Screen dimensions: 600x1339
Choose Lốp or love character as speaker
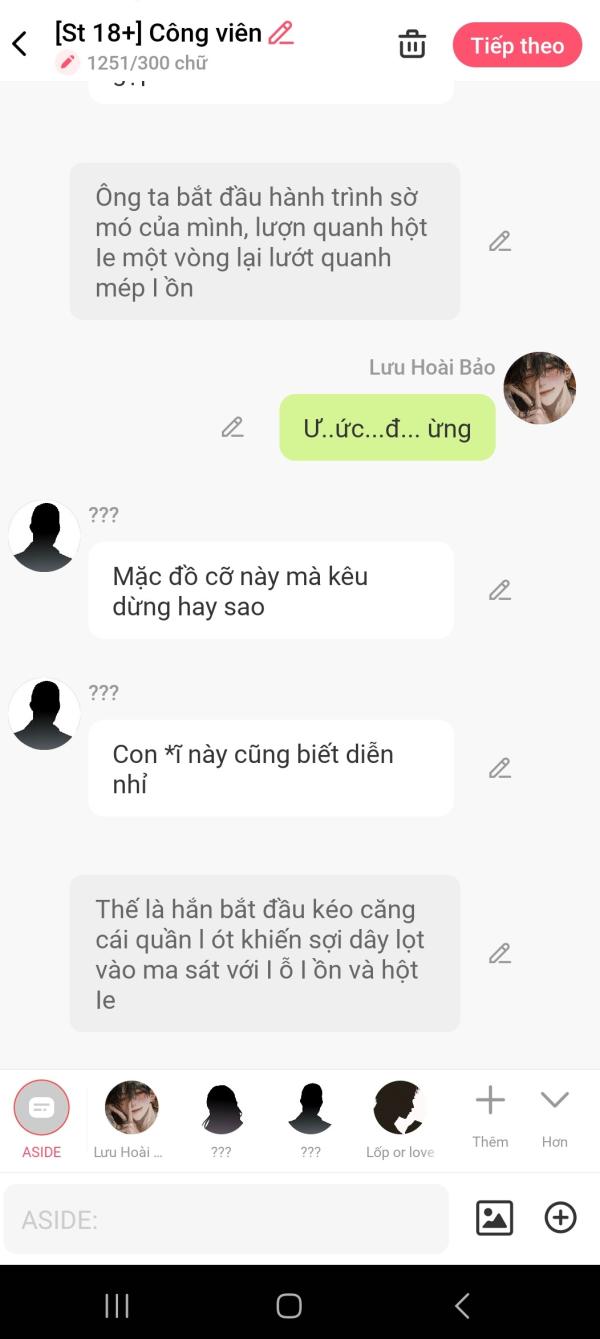coord(400,1119)
